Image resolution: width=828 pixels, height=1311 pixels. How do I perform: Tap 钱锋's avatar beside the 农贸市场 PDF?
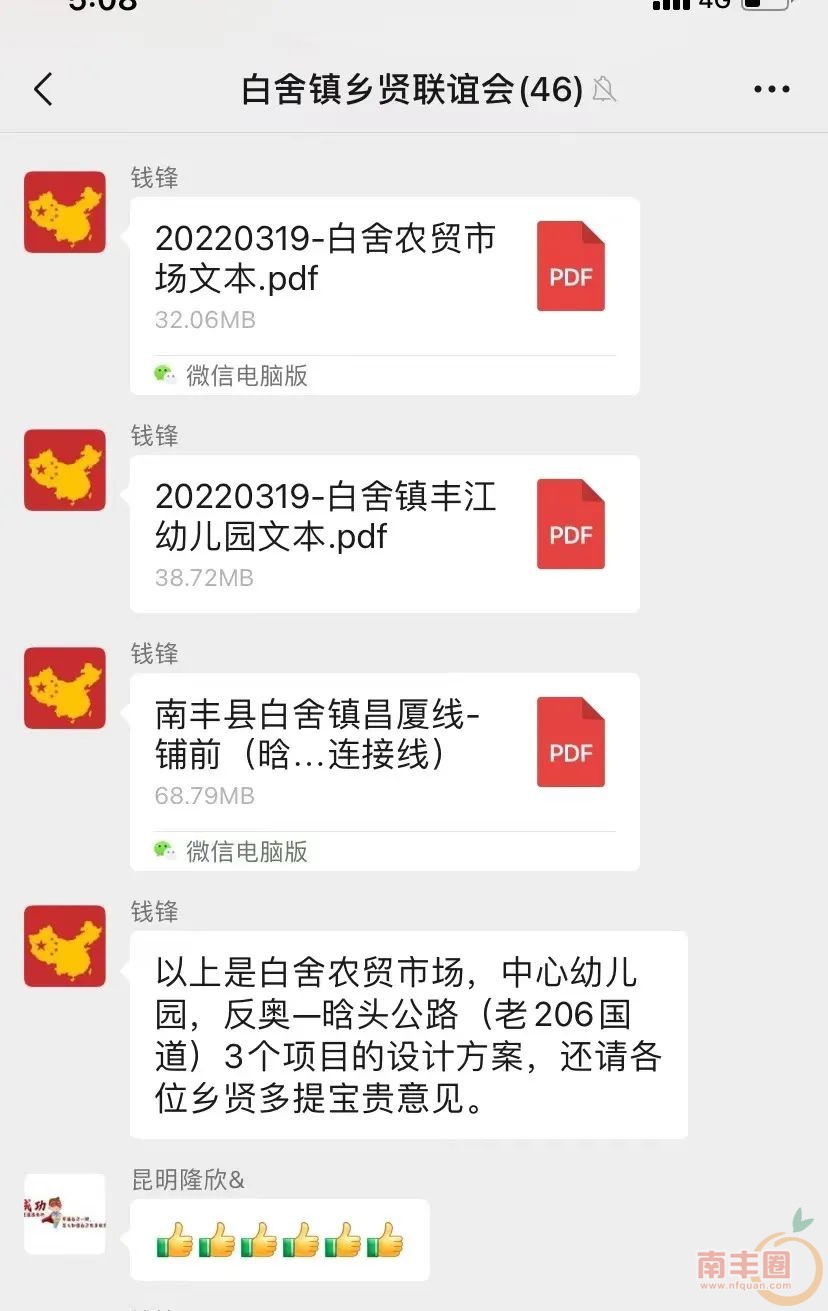(x=65, y=212)
